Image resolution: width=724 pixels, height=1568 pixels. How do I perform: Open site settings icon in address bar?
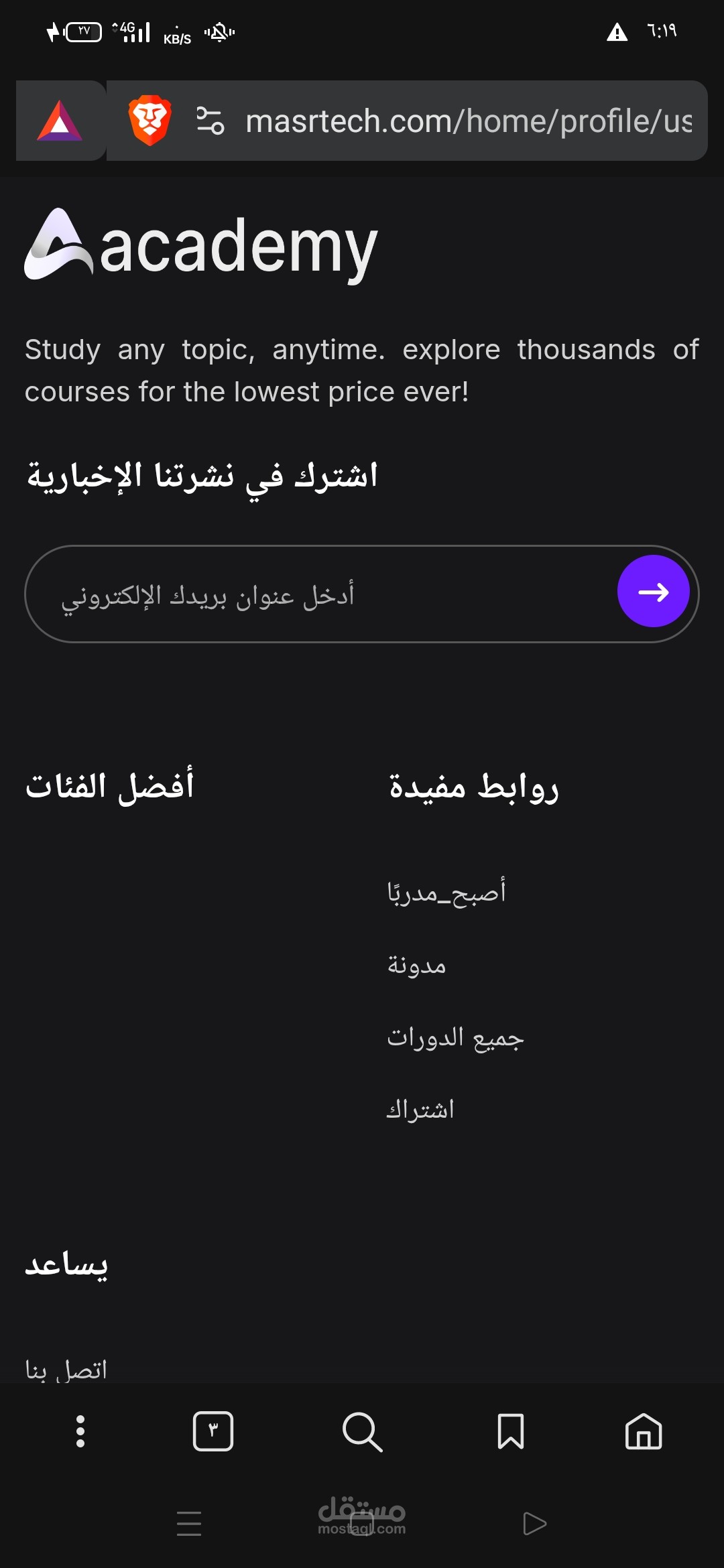210,121
